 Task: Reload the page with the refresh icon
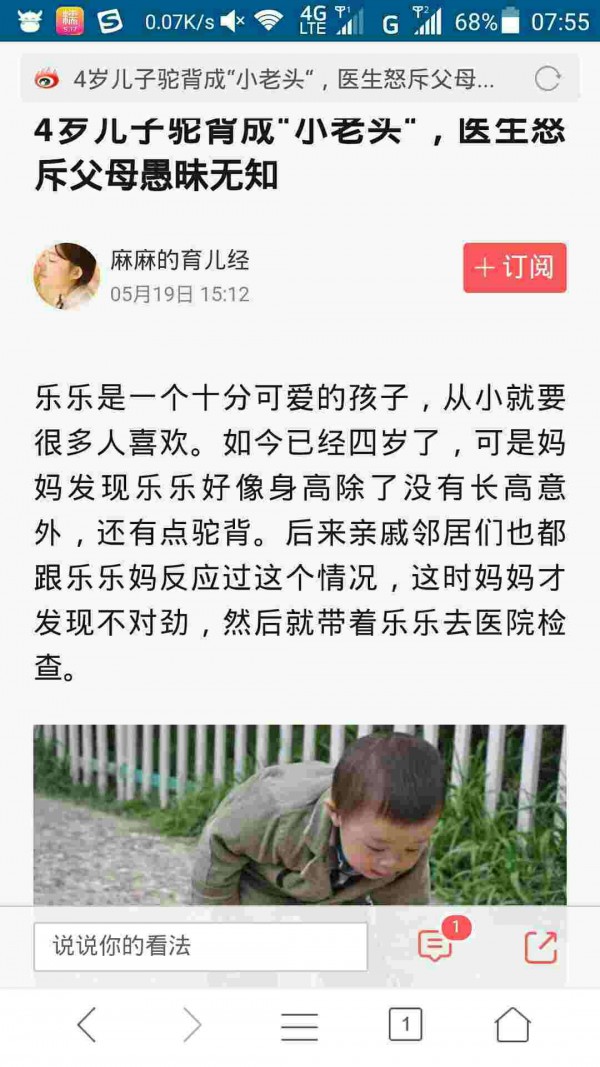pyautogui.click(x=548, y=79)
